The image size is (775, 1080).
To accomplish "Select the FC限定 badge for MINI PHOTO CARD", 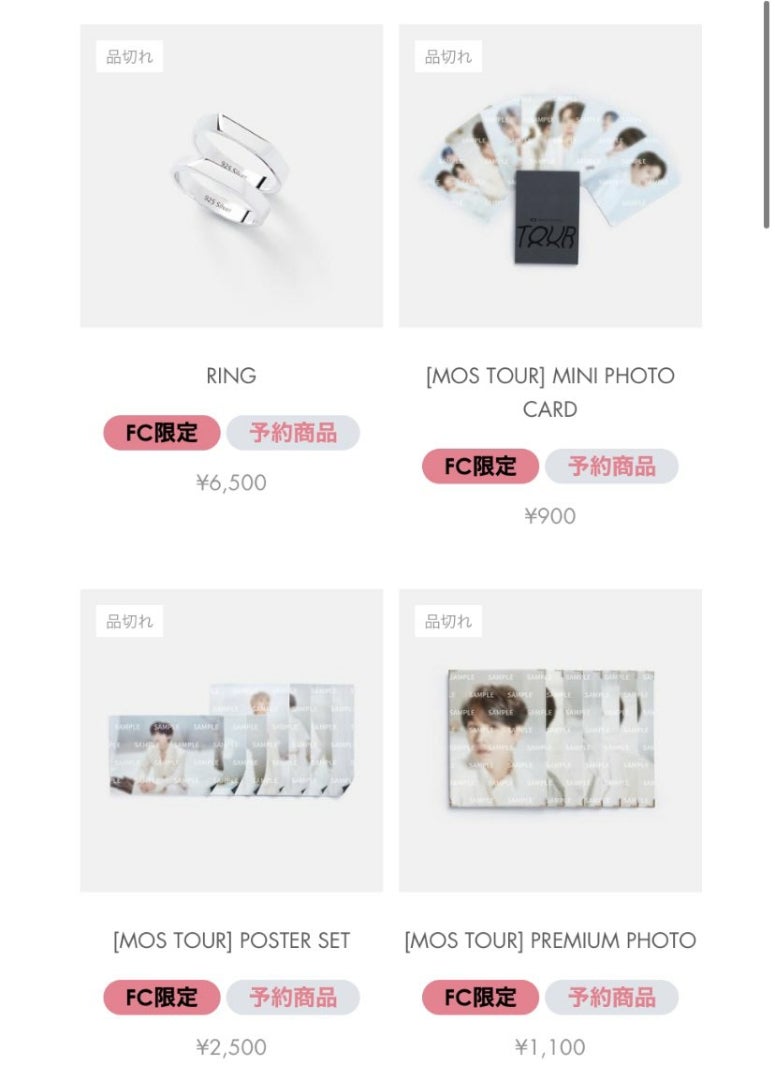I will point(480,466).
